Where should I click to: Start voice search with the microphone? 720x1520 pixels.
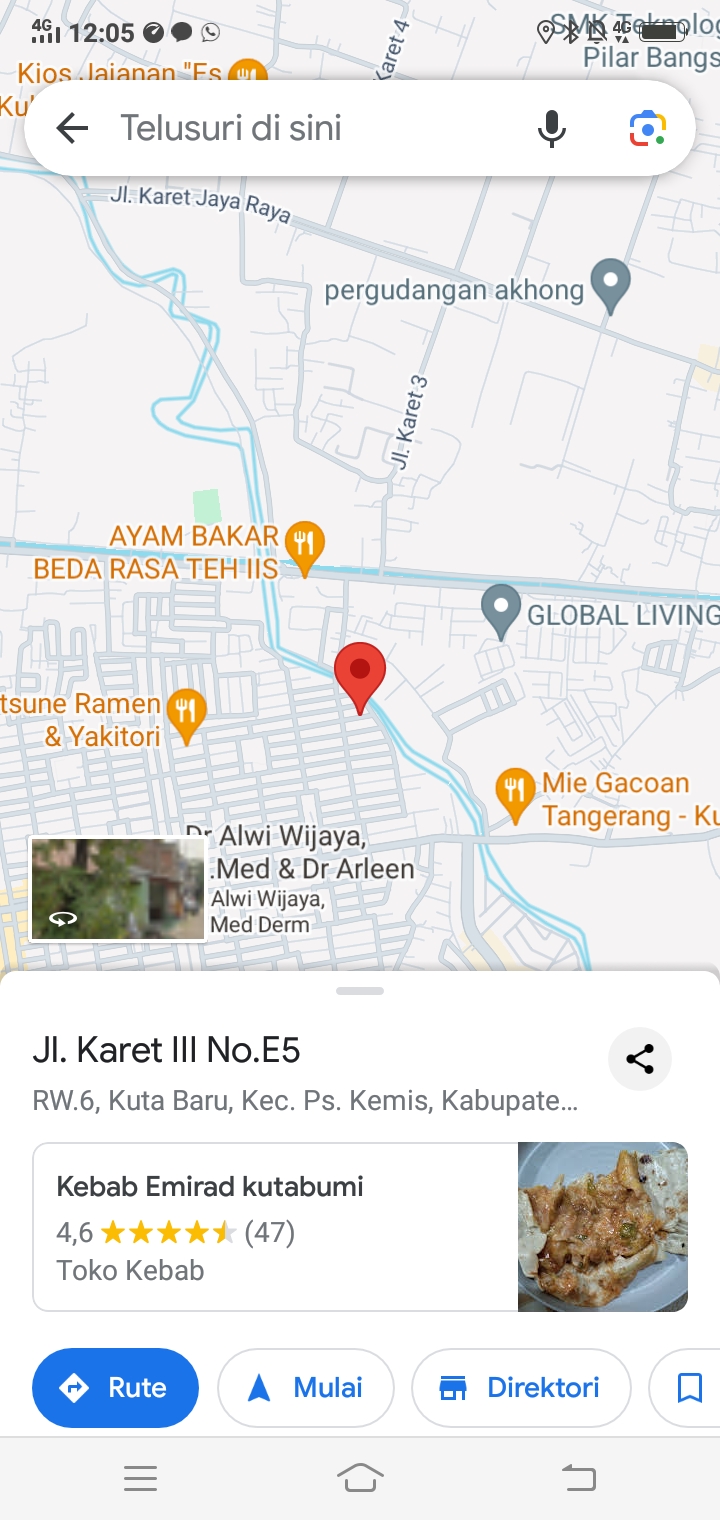point(551,128)
